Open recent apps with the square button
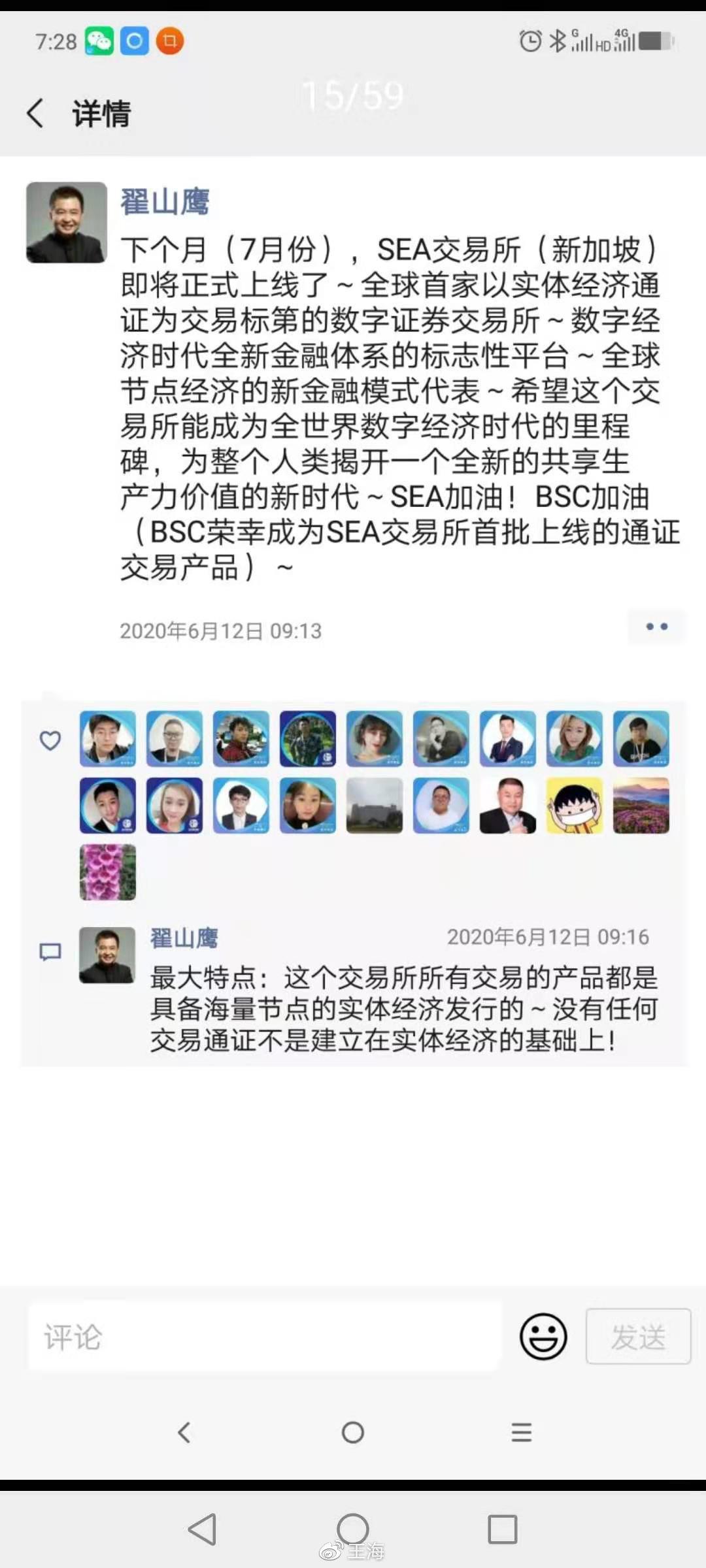706x1568 pixels. tap(502, 1529)
